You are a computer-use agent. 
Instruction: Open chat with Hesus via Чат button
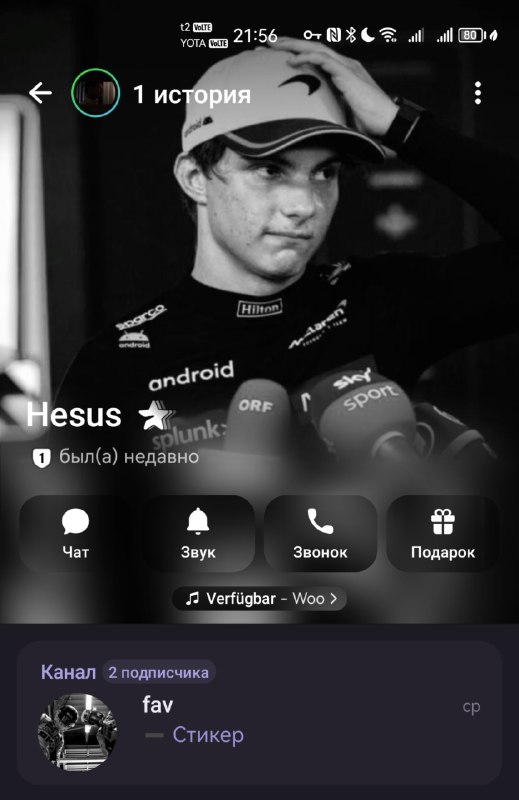[76, 533]
